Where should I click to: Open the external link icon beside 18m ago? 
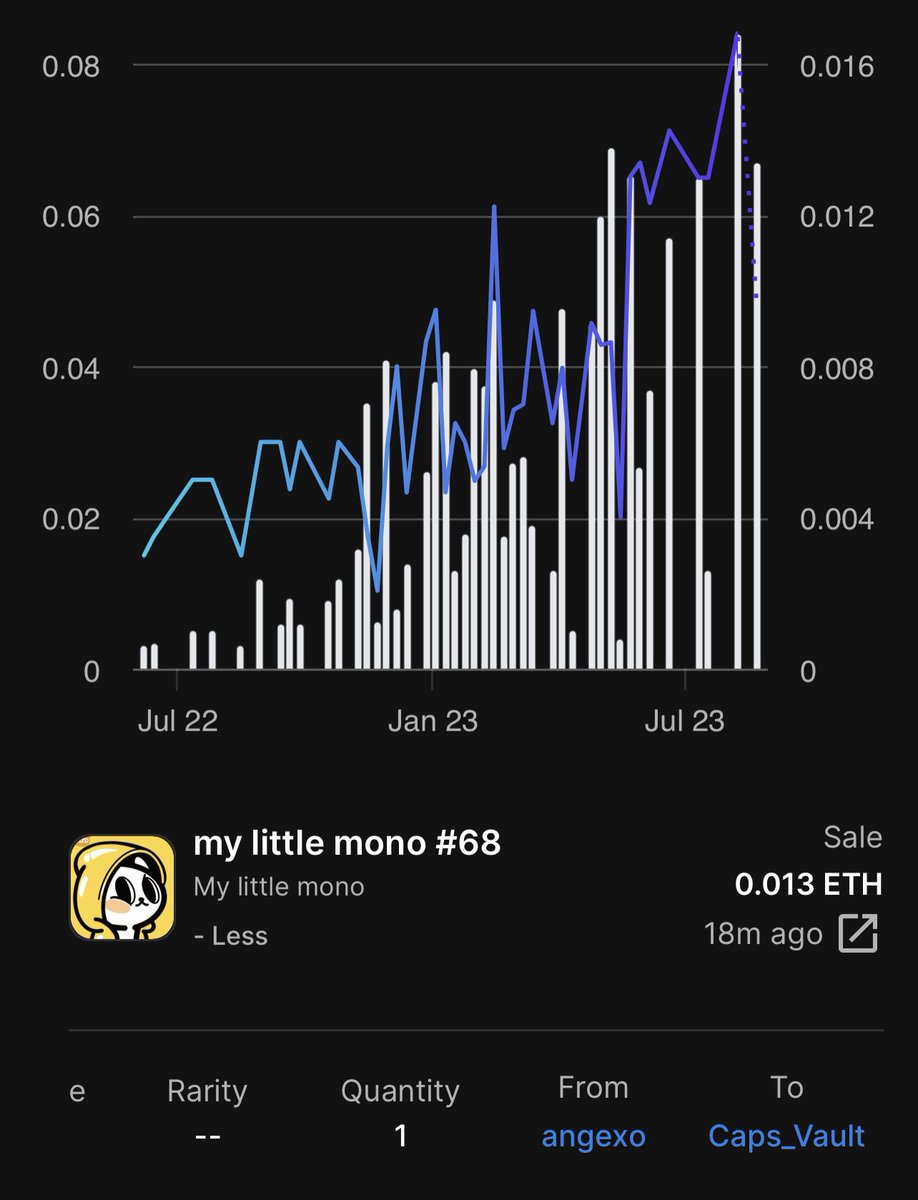858,934
